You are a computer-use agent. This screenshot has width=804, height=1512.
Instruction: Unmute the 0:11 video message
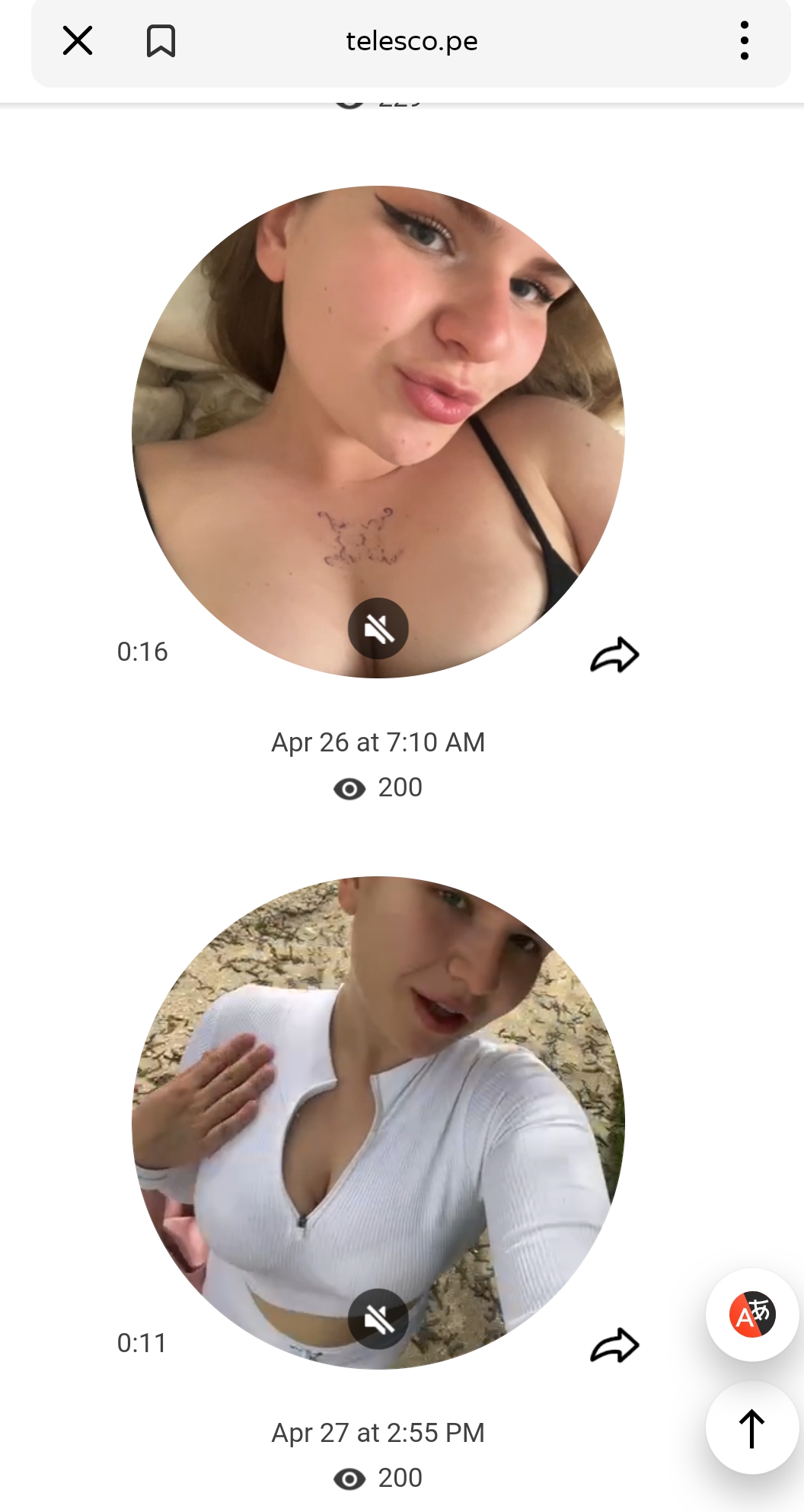click(x=378, y=1319)
